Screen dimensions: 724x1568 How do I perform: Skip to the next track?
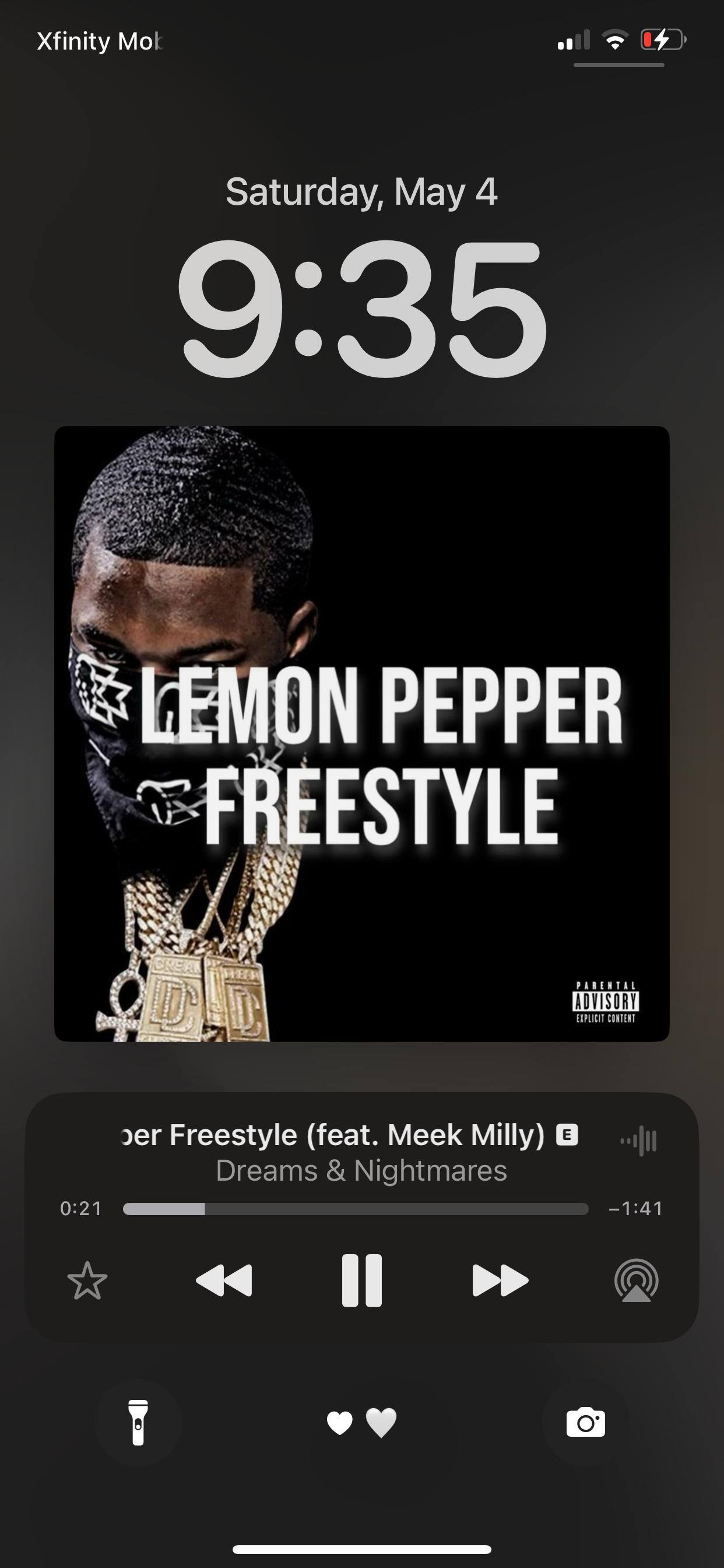tap(500, 1280)
